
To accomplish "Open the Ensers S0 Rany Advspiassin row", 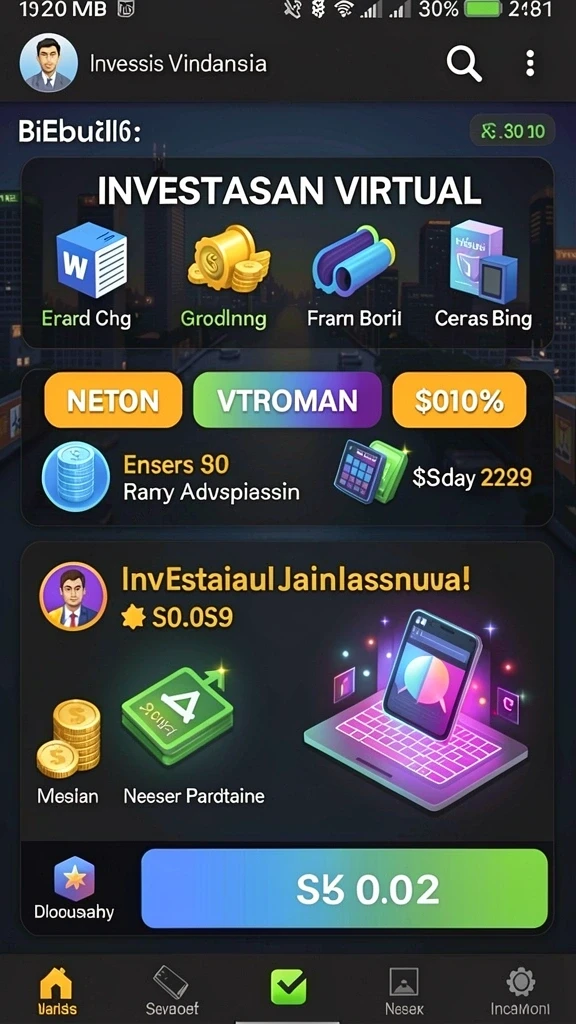I will tap(171, 478).
